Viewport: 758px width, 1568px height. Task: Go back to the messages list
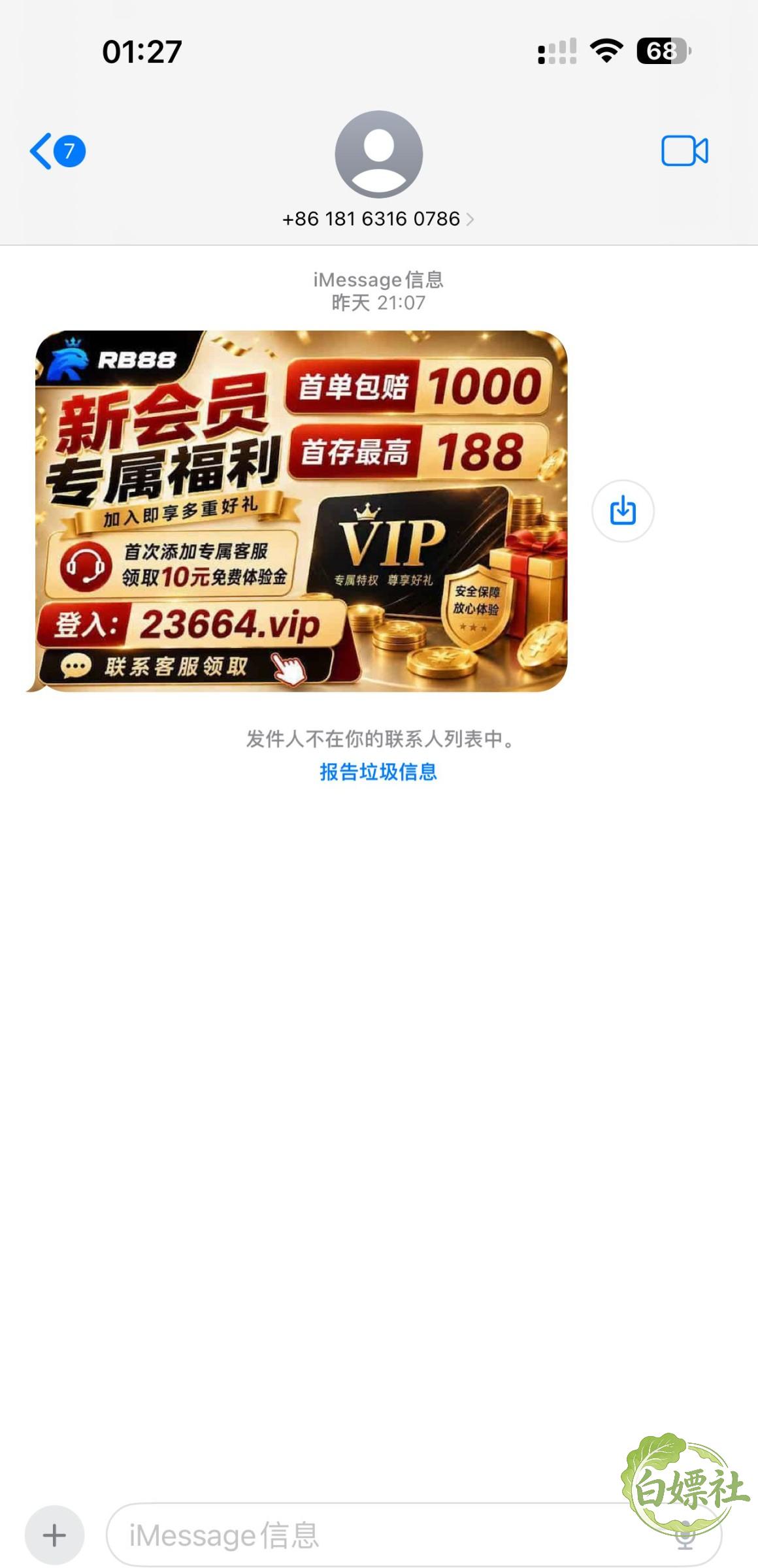pyautogui.click(x=58, y=151)
